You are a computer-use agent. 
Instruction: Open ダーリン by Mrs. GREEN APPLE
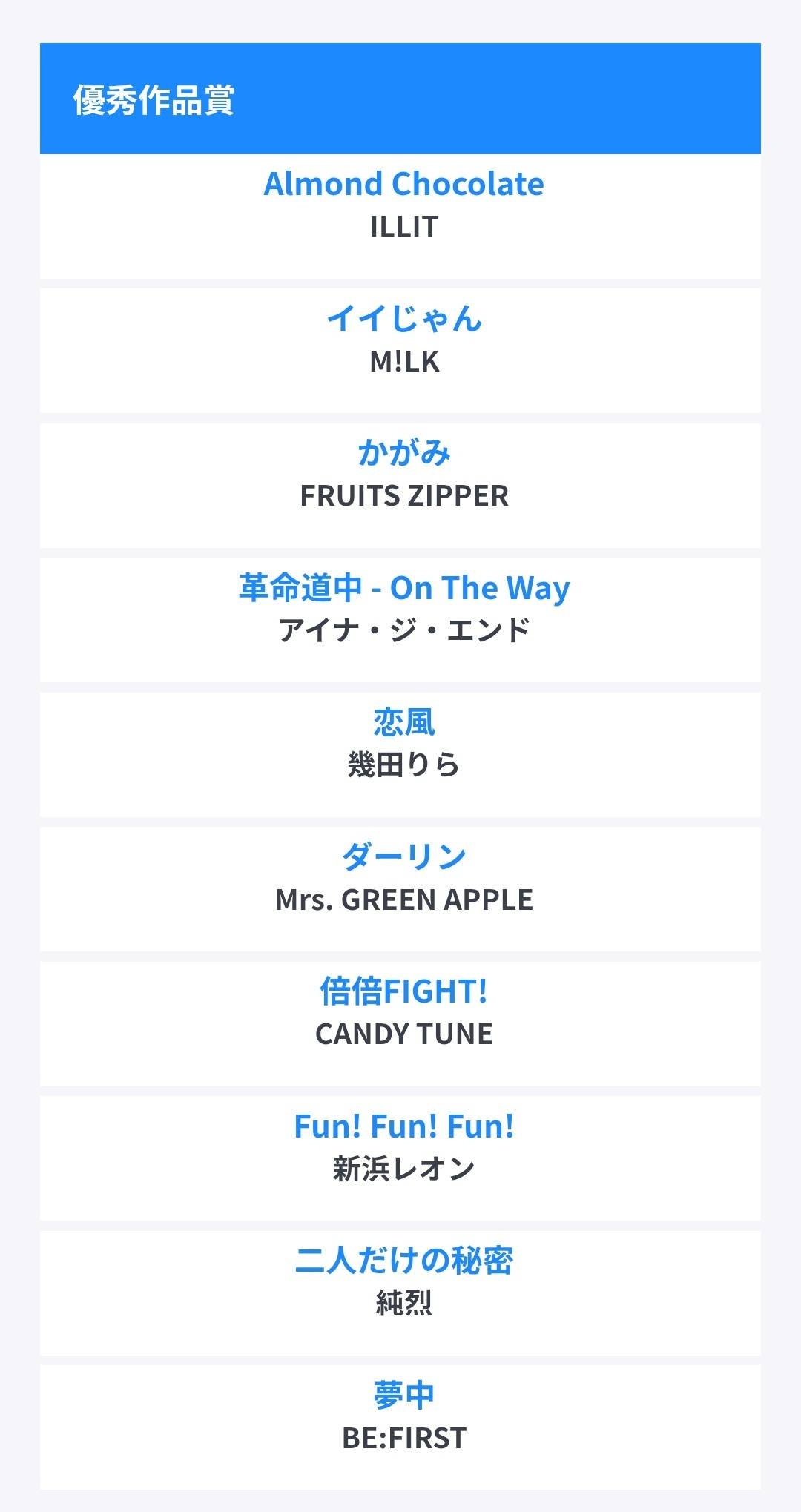403,857
